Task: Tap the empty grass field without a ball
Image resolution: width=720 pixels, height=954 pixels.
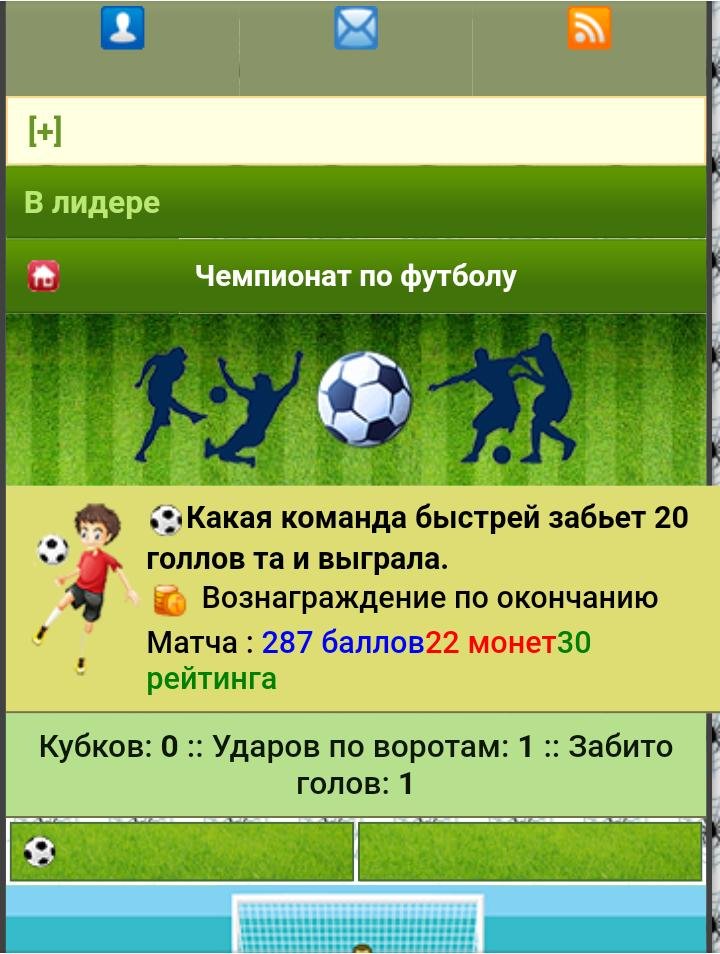Action: 530,851
